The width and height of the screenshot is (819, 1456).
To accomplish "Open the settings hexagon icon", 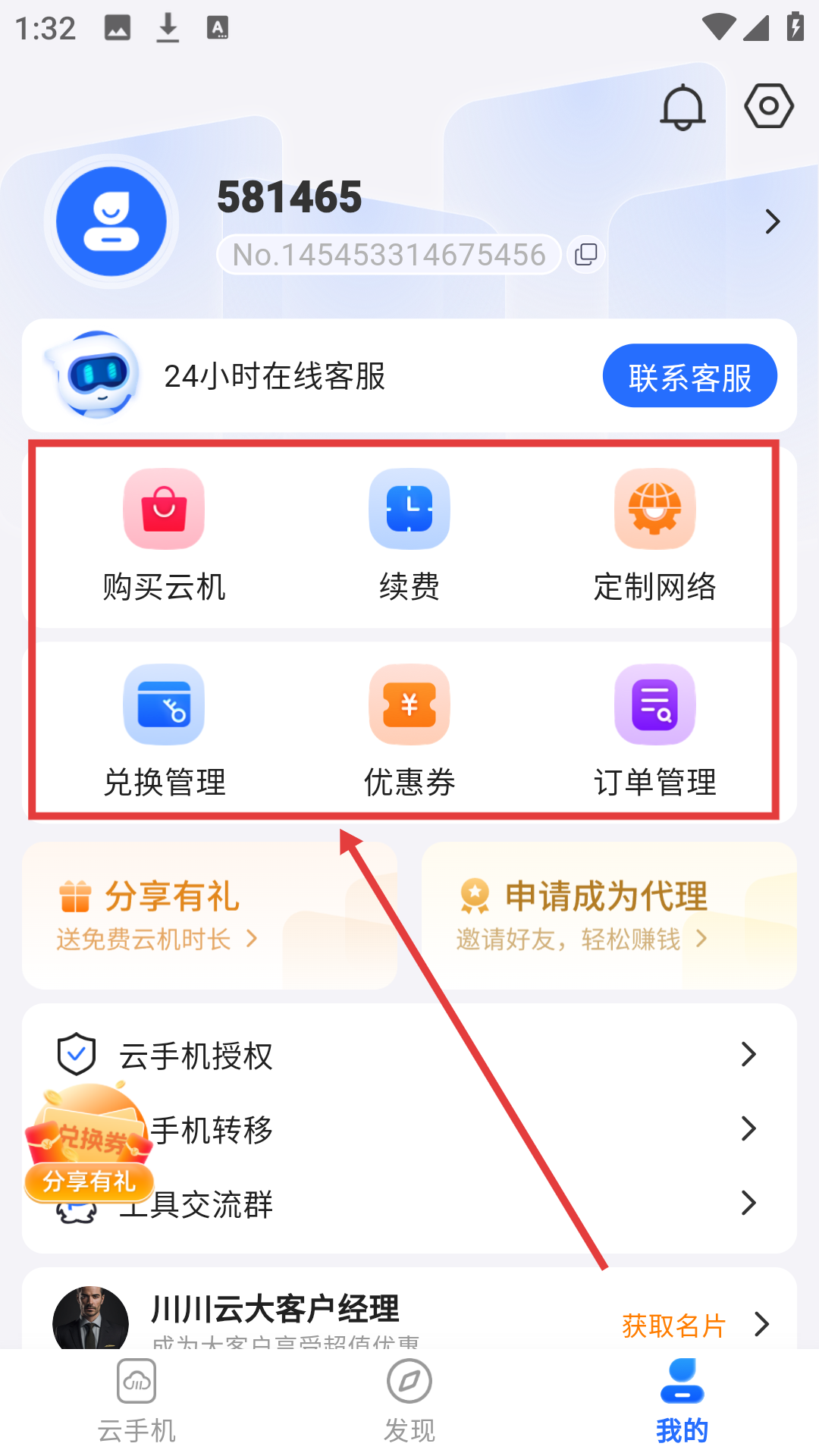I will 768,106.
